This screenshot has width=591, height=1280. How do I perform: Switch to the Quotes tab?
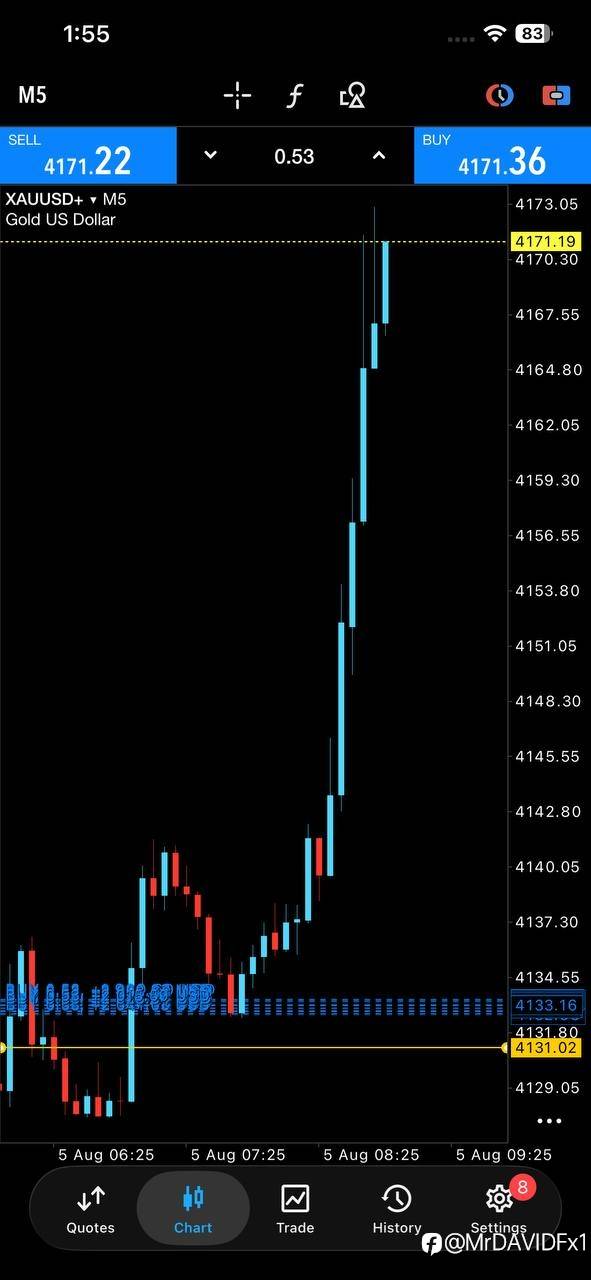click(x=90, y=1208)
